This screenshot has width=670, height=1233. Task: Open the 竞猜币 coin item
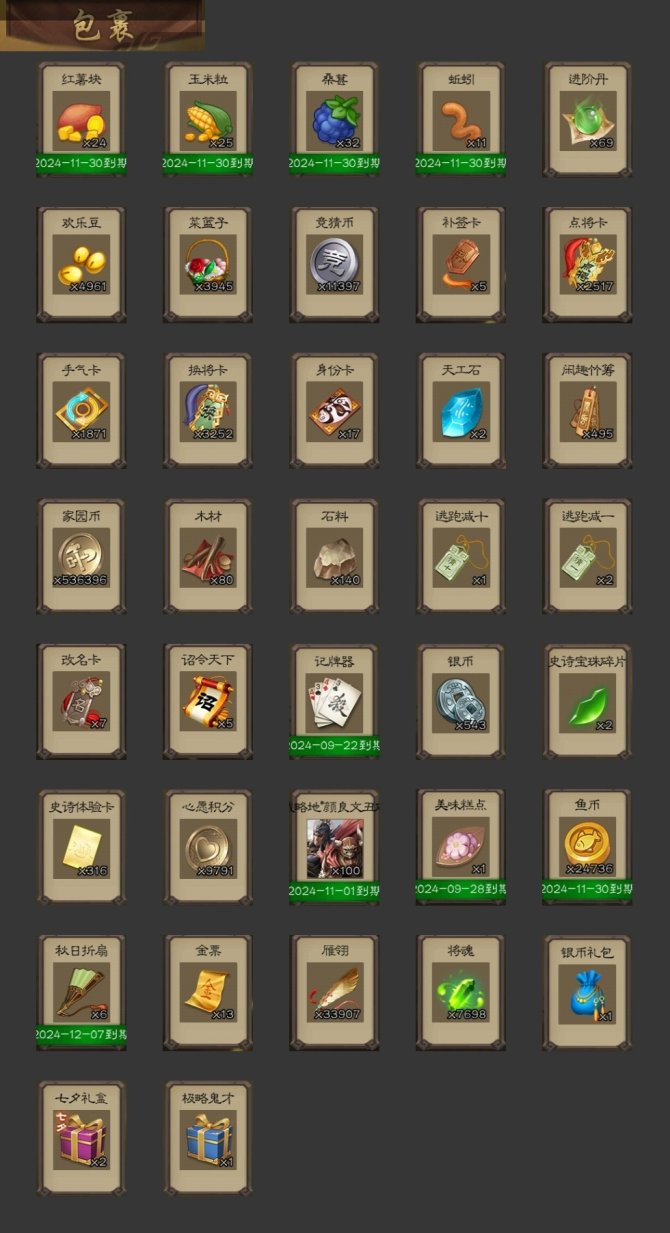tap(335, 265)
